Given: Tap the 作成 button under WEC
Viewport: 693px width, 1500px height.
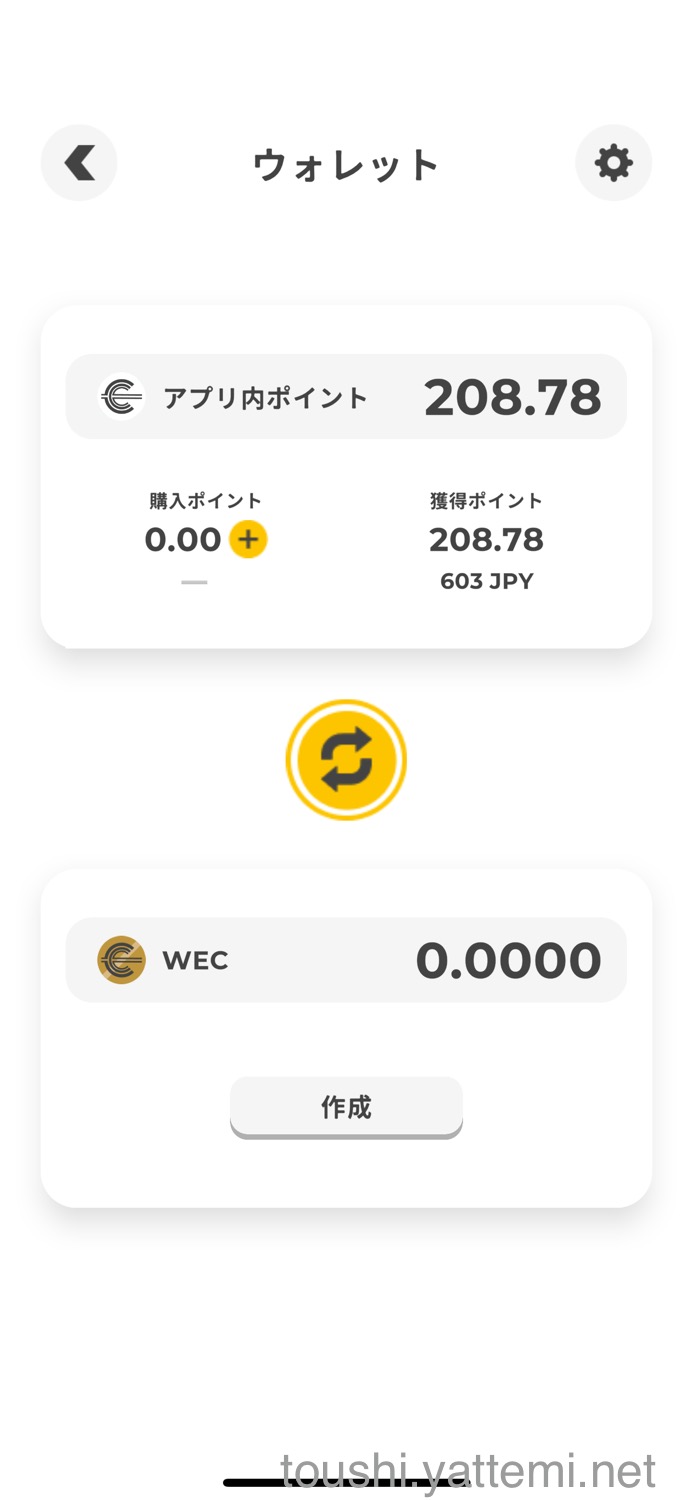Looking at the screenshot, I should pos(346,1107).
